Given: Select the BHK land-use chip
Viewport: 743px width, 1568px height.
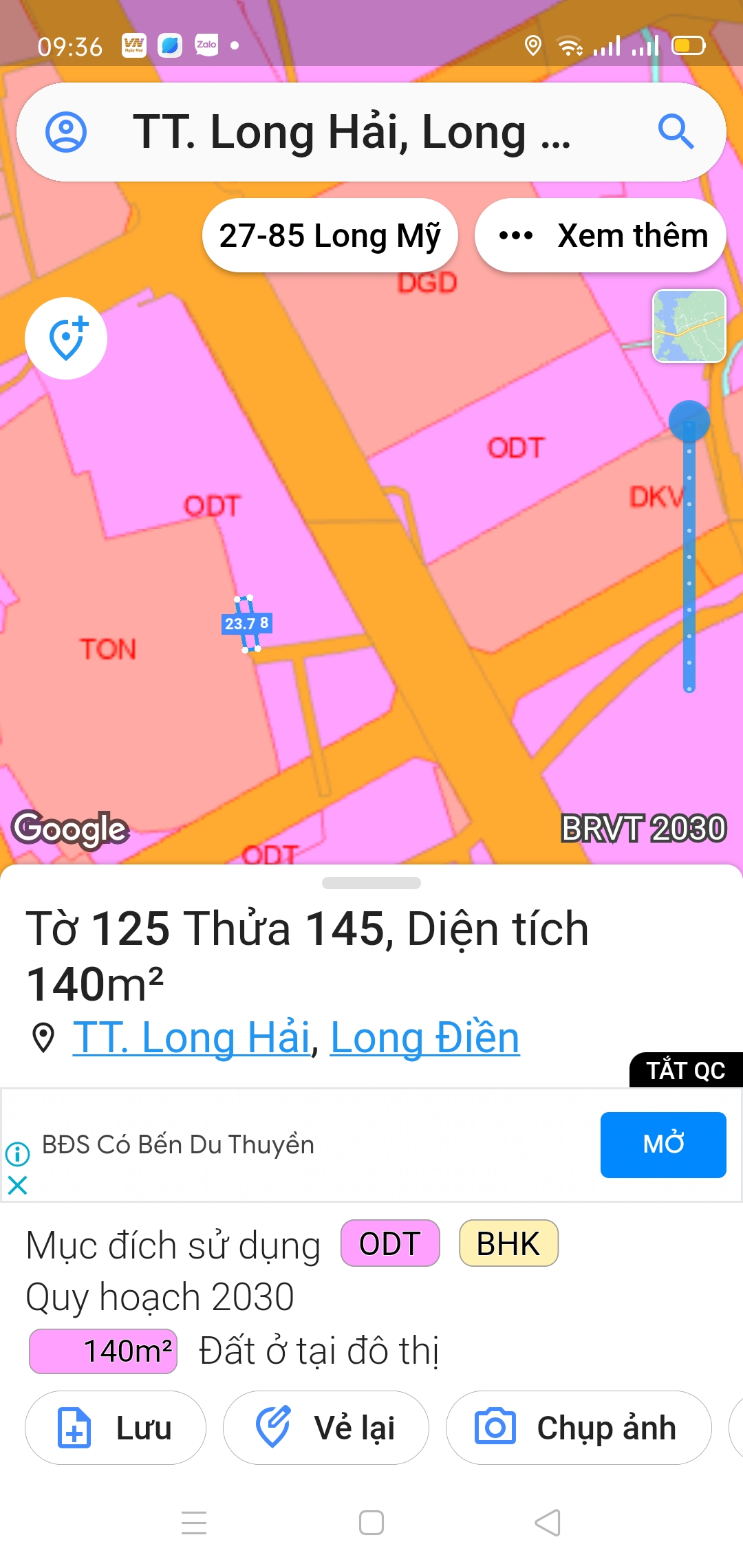Looking at the screenshot, I should [x=508, y=1243].
